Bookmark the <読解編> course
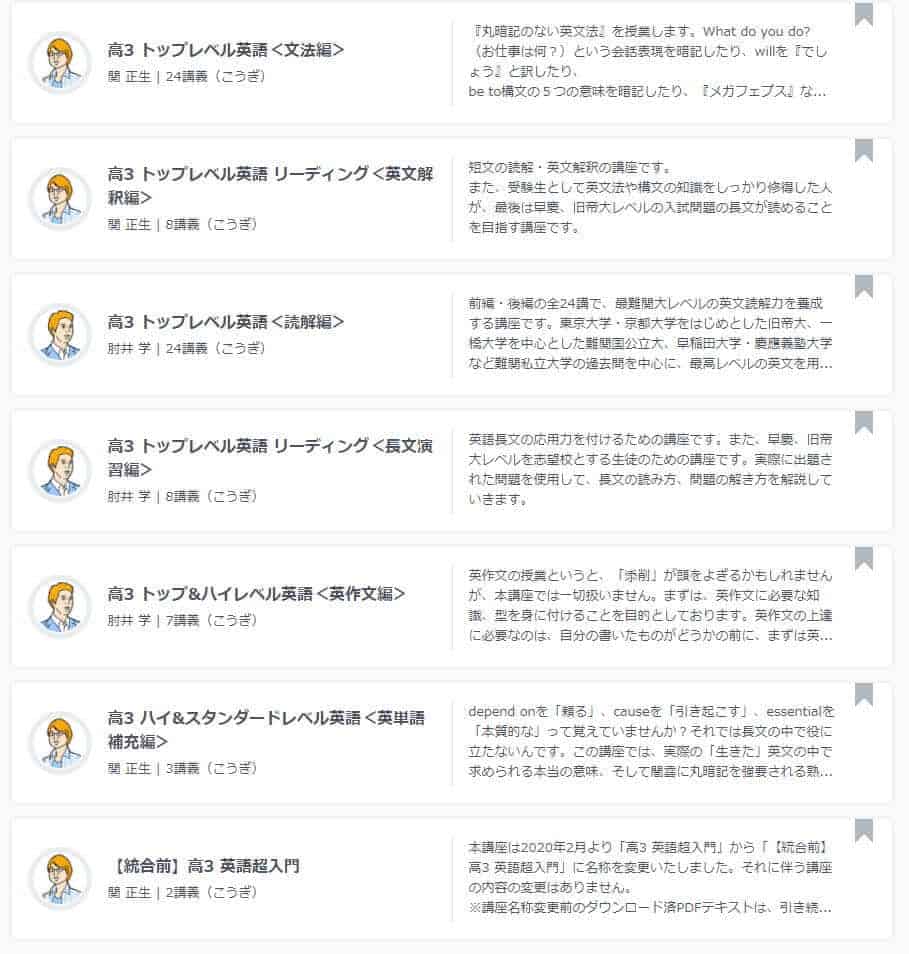 pyautogui.click(x=864, y=286)
